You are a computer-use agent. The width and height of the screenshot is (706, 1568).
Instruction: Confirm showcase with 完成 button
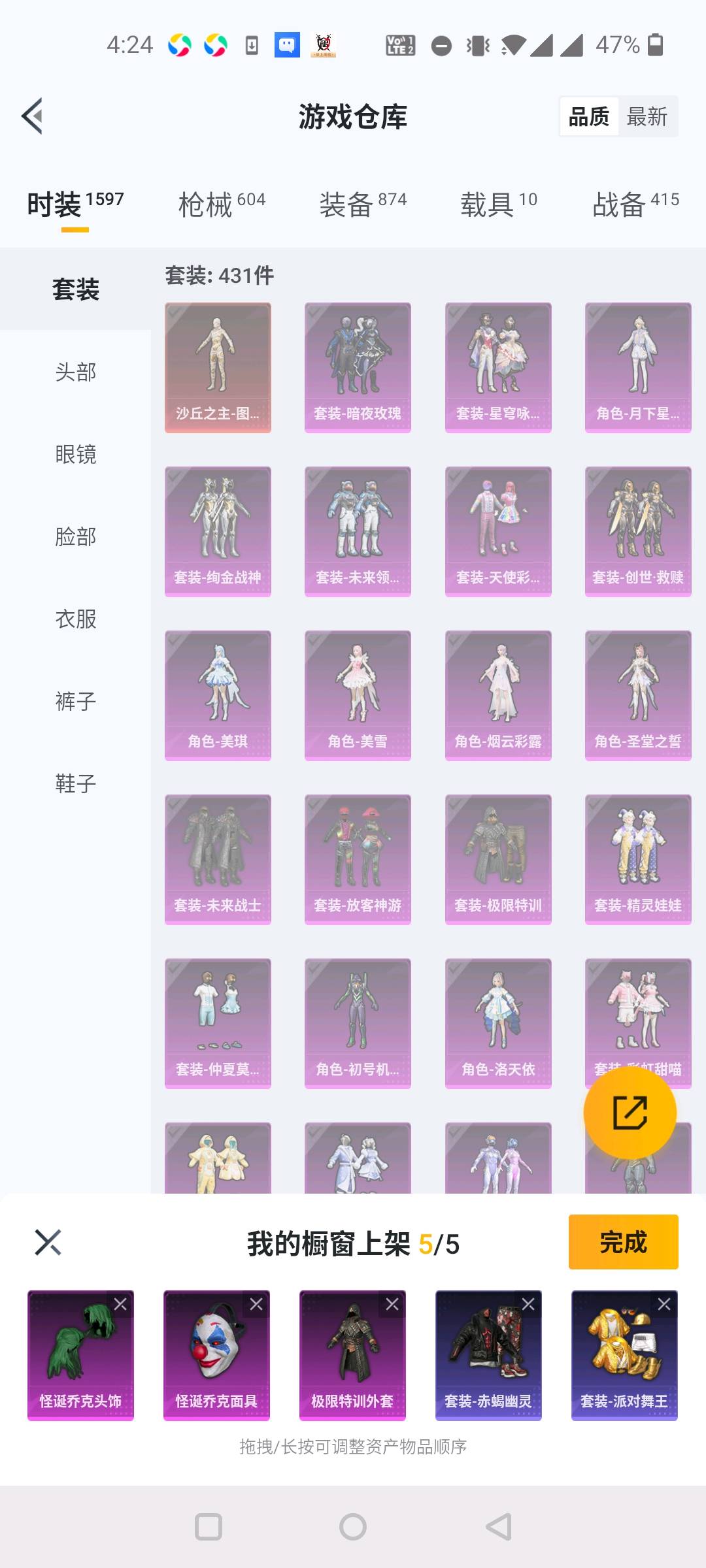pyautogui.click(x=623, y=1242)
